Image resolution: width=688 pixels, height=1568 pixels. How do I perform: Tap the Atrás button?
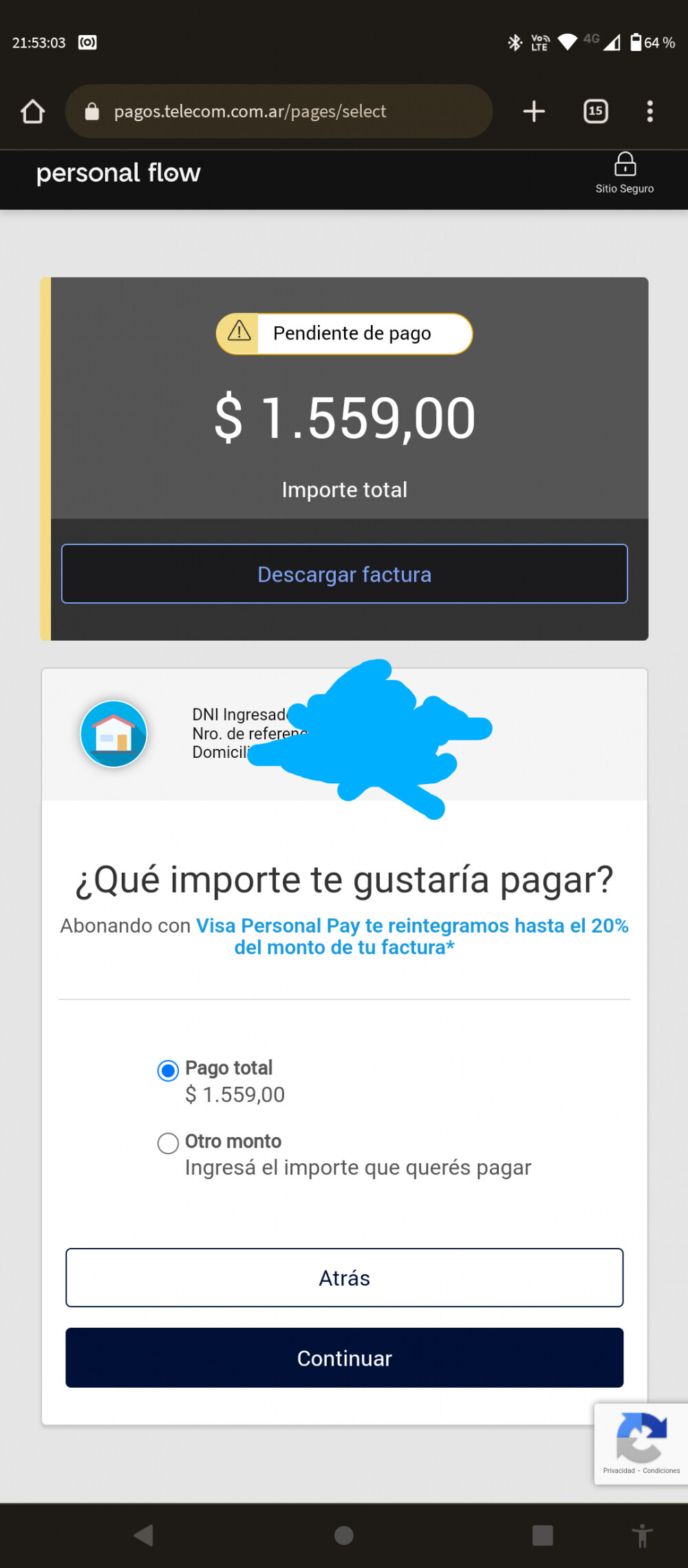[x=344, y=1278]
